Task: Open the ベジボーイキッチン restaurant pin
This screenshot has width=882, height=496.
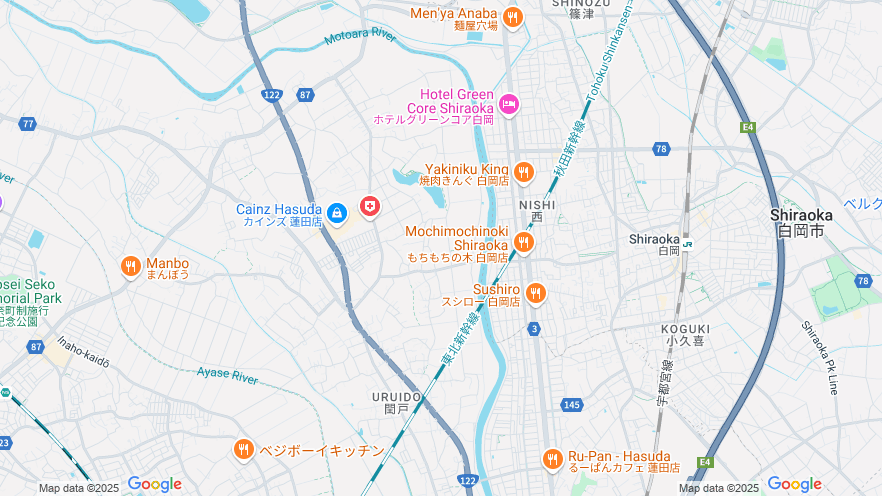Action: tap(243, 450)
